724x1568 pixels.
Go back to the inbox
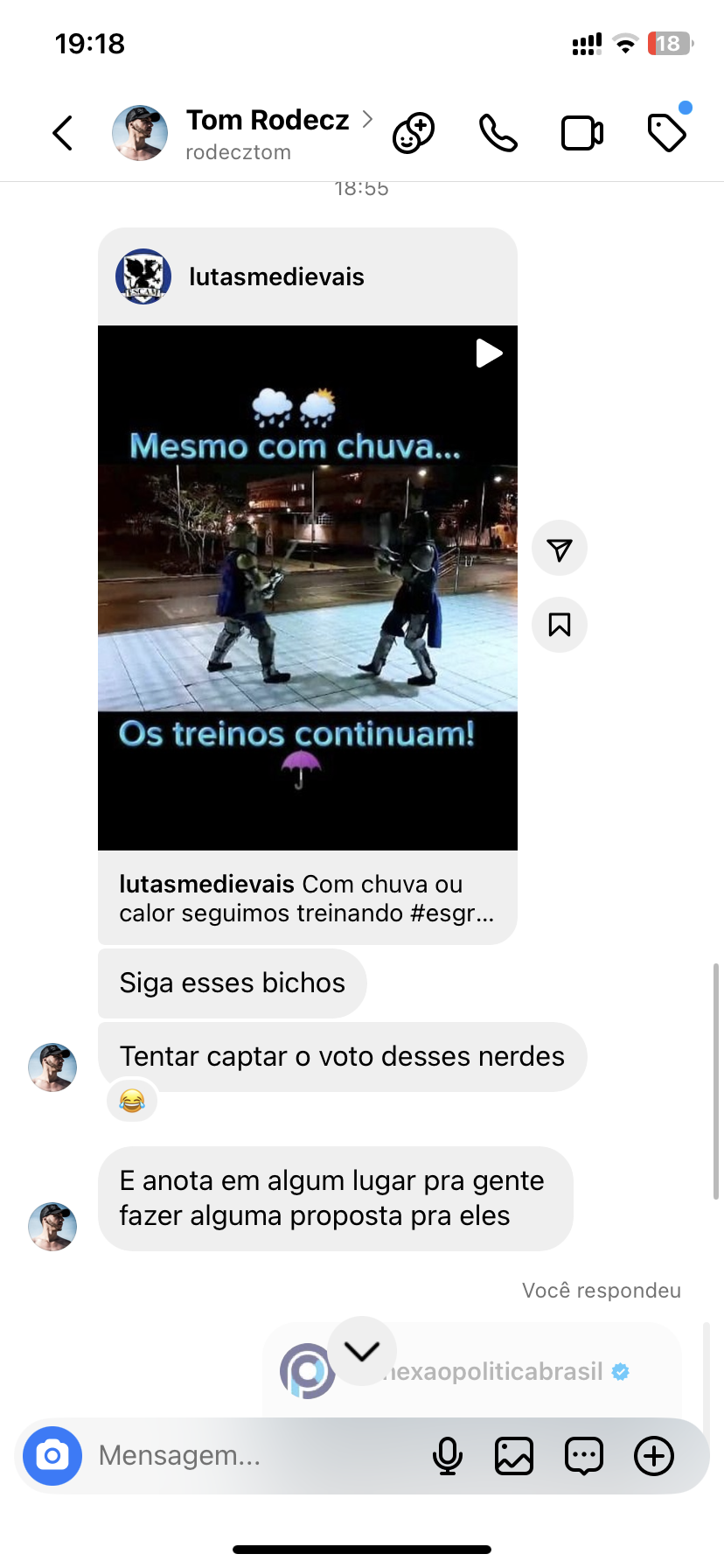[63, 134]
